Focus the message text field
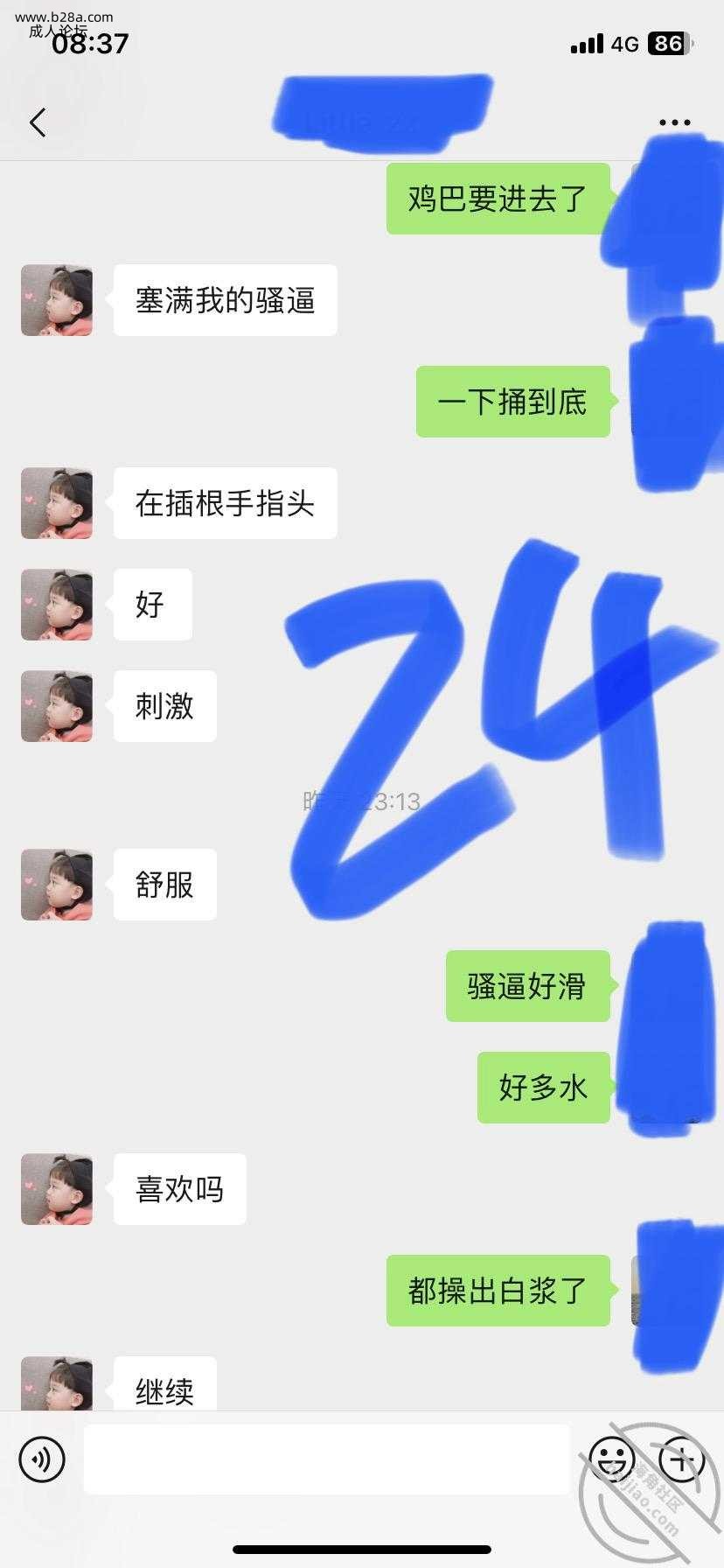The image size is (724, 1568). (x=326, y=1459)
